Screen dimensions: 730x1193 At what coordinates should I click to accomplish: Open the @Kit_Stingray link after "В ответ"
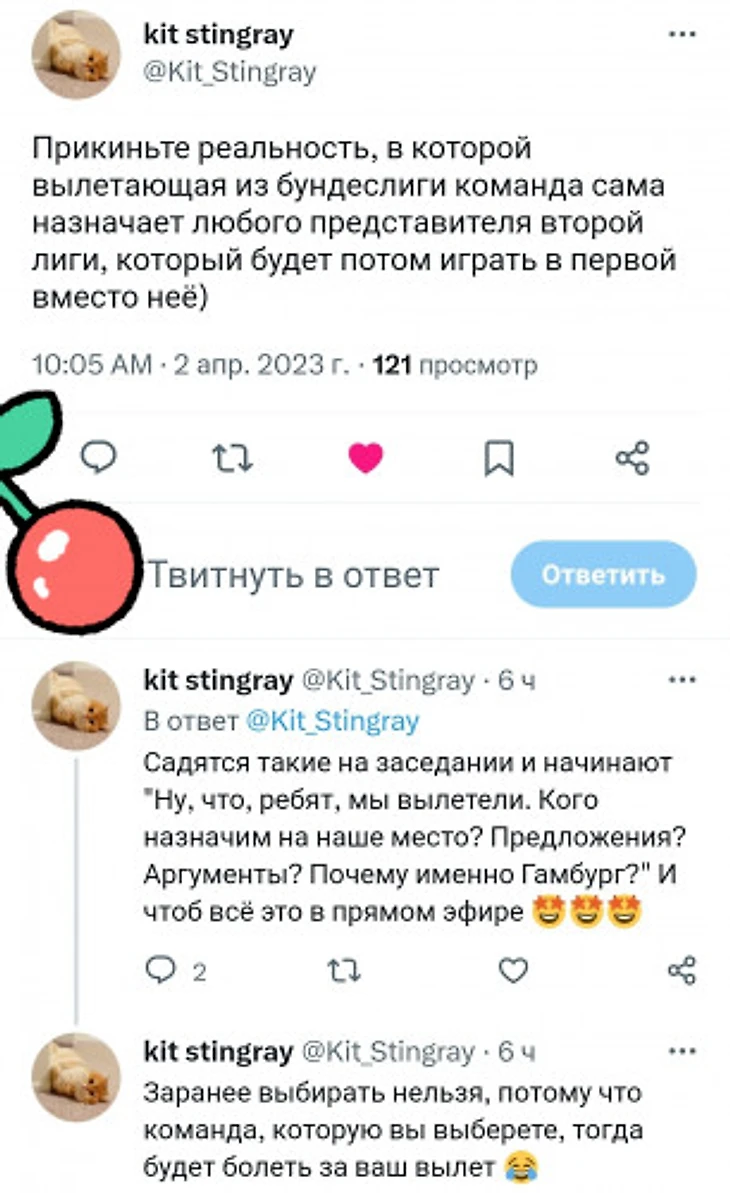[x=332, y=721]
